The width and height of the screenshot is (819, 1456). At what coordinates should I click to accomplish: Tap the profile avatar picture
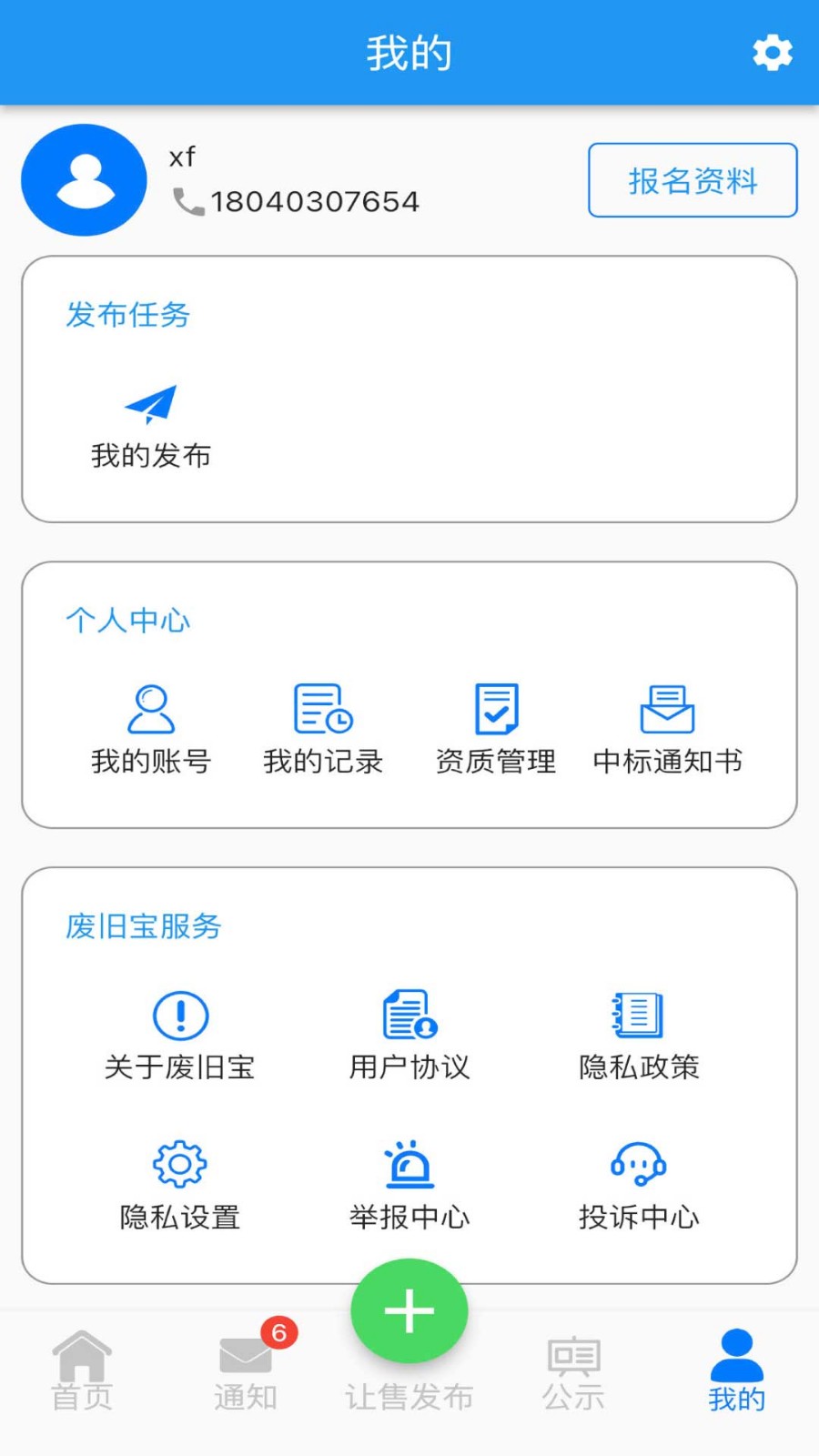pos(84,180)
